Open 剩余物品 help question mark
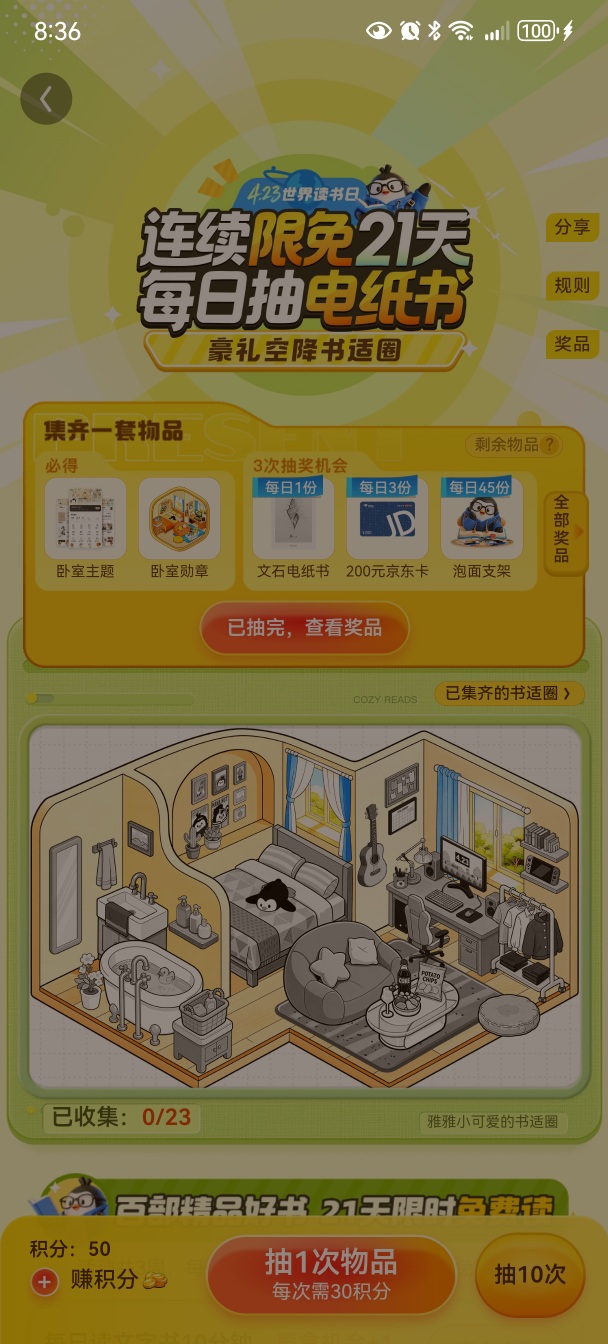The width and height of the screenshot is (608, 1344). coord(548,445)
